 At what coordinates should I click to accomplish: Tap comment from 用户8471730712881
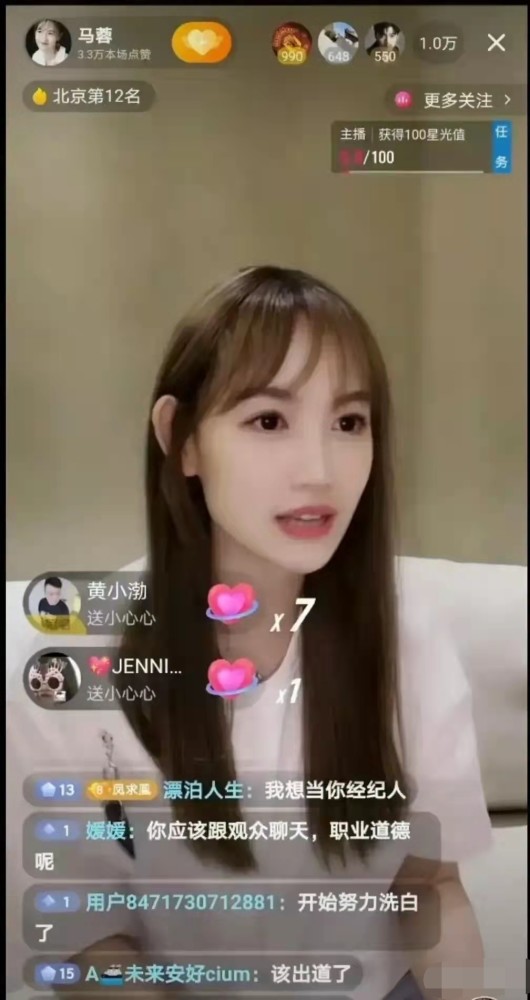232,917
